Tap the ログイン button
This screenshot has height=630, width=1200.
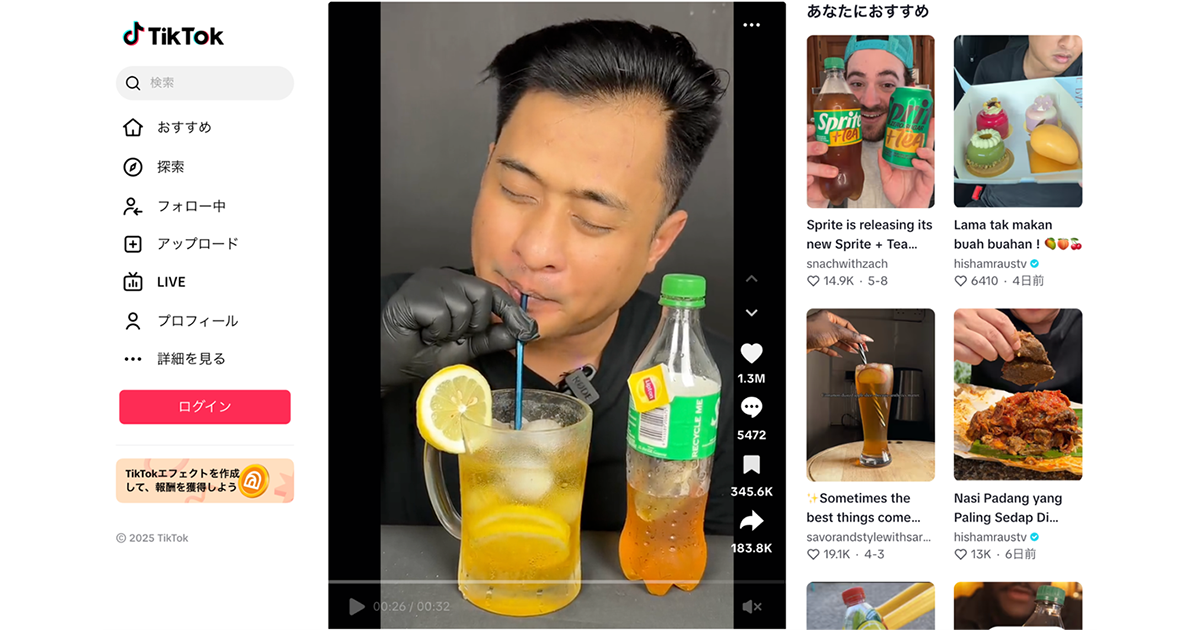[x=205, y=407]
